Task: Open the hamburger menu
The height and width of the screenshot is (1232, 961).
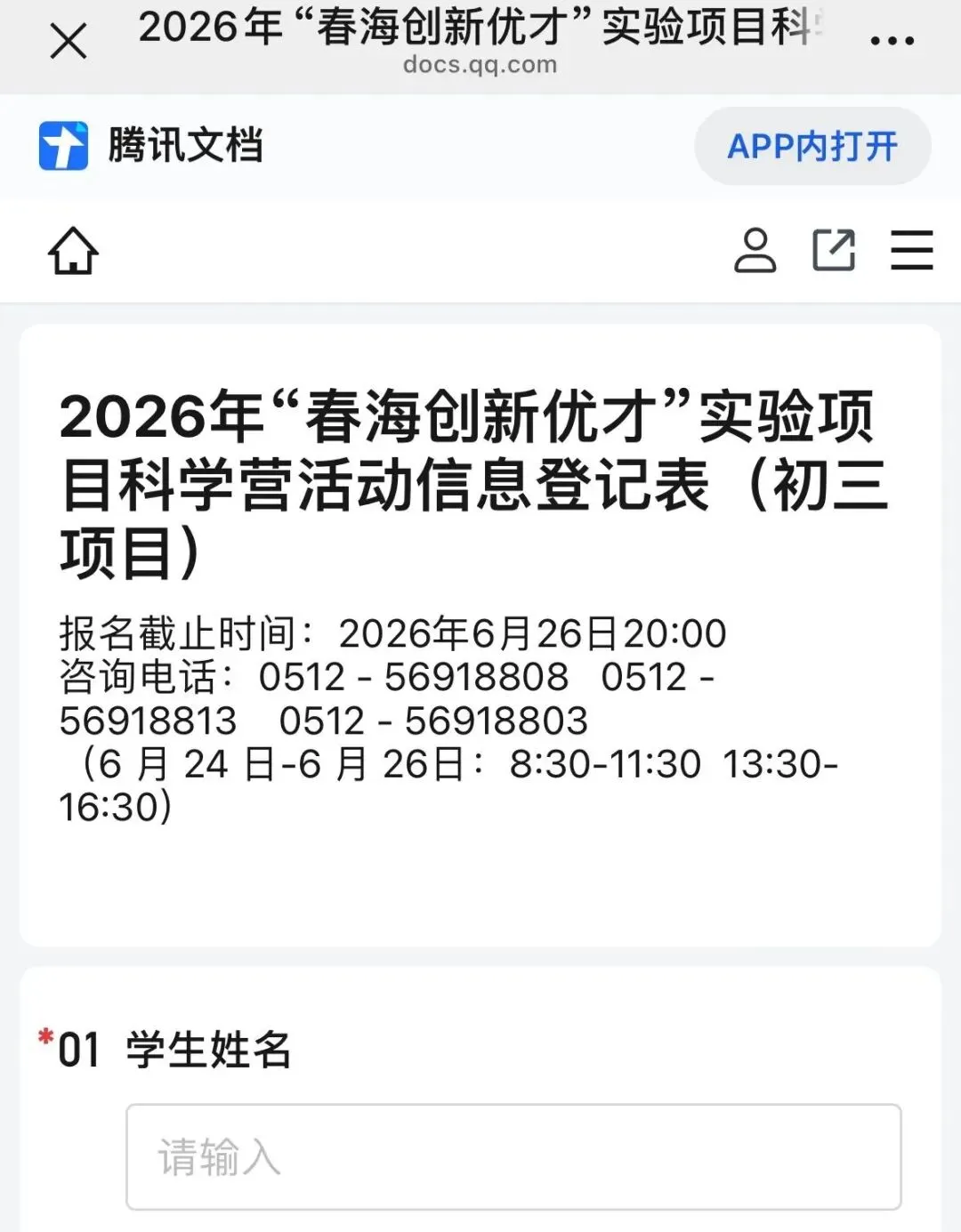Action: click(912, 250)
